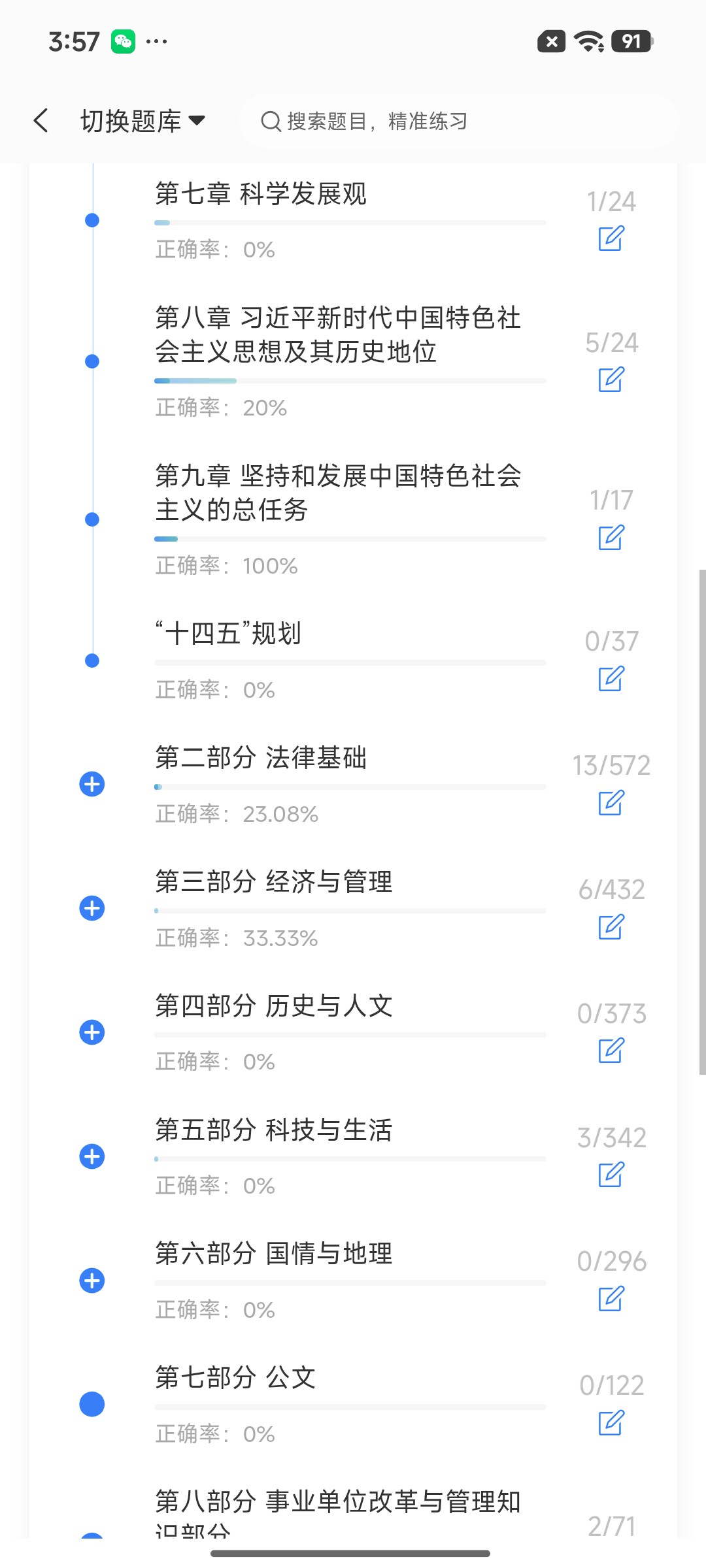The image size is (706, 1568).
Task: Tap the practice icon for 第七部分 公文
Action: (611, 1423)
